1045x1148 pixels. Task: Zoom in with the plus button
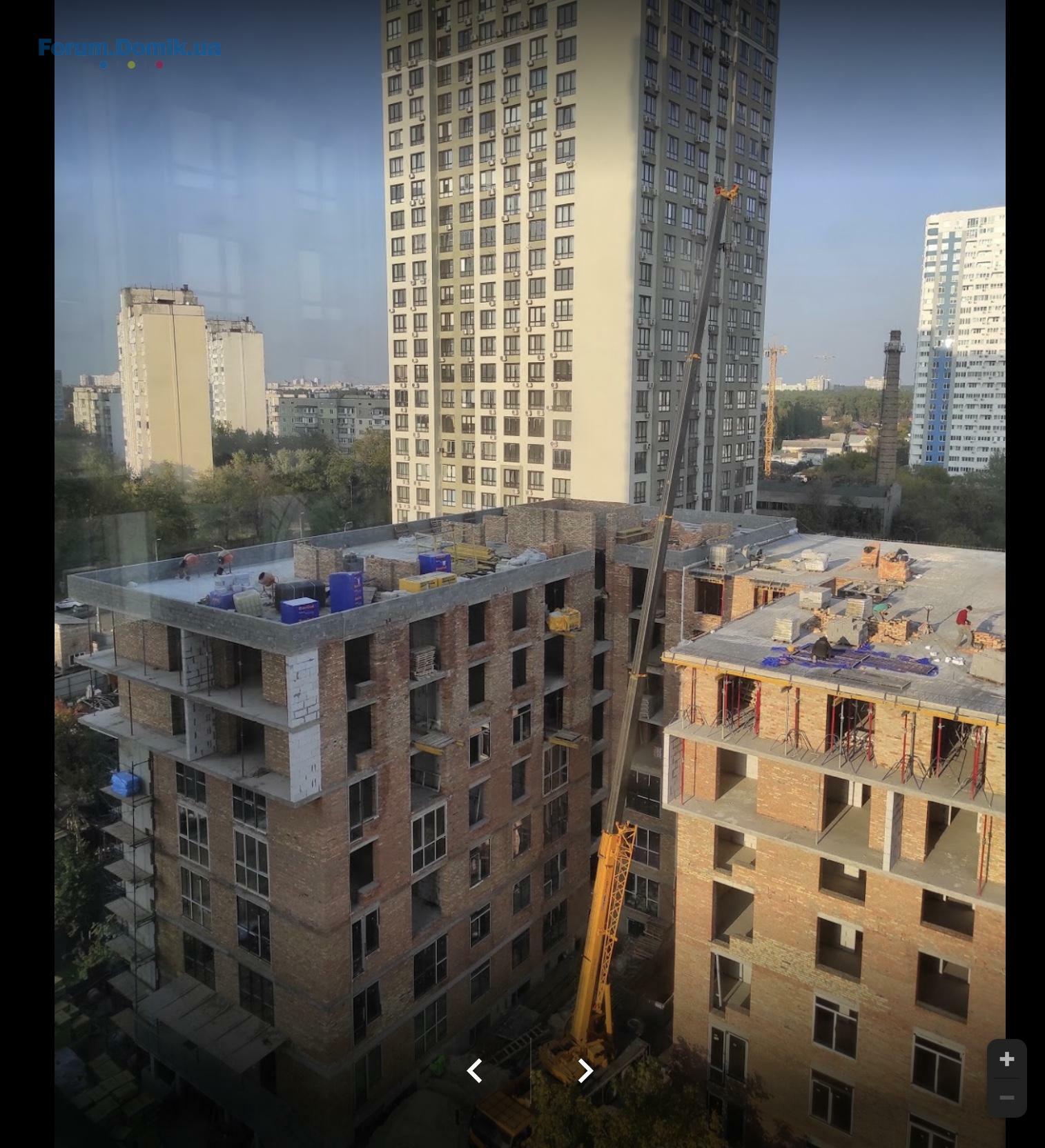(x=1006, y=1059)
